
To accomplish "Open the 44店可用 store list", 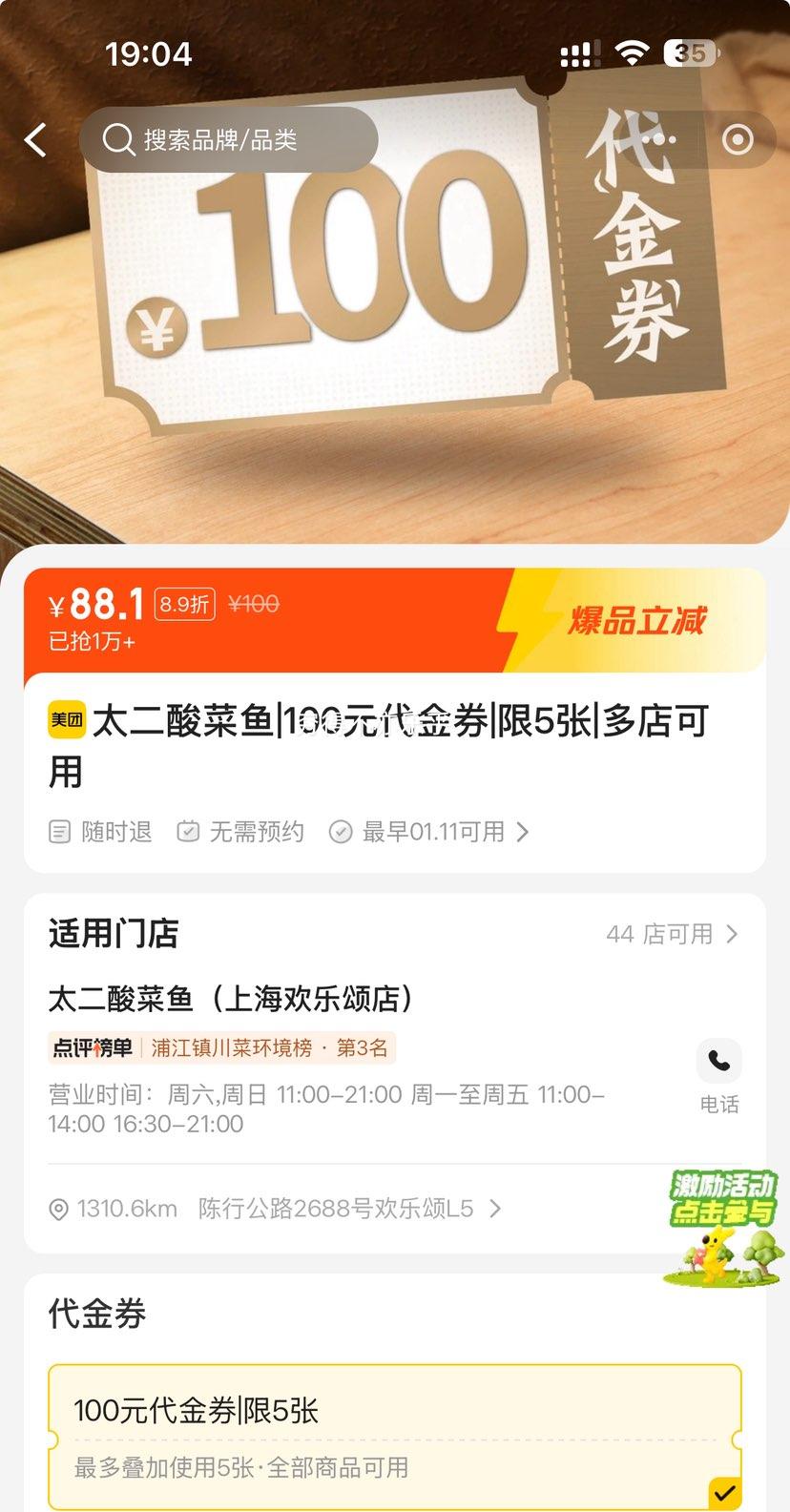I will click(673, 934).
